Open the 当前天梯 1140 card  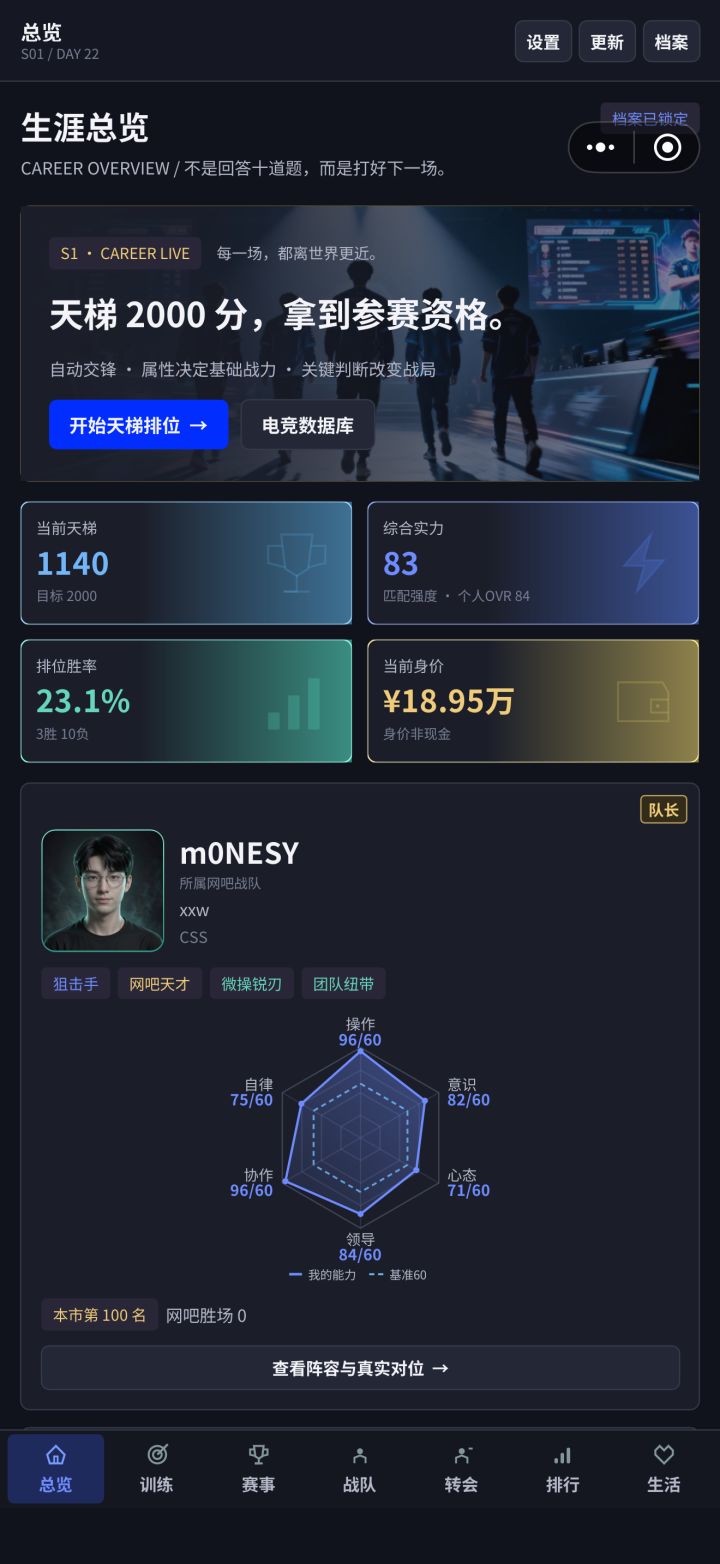click(x=186, y=563)
